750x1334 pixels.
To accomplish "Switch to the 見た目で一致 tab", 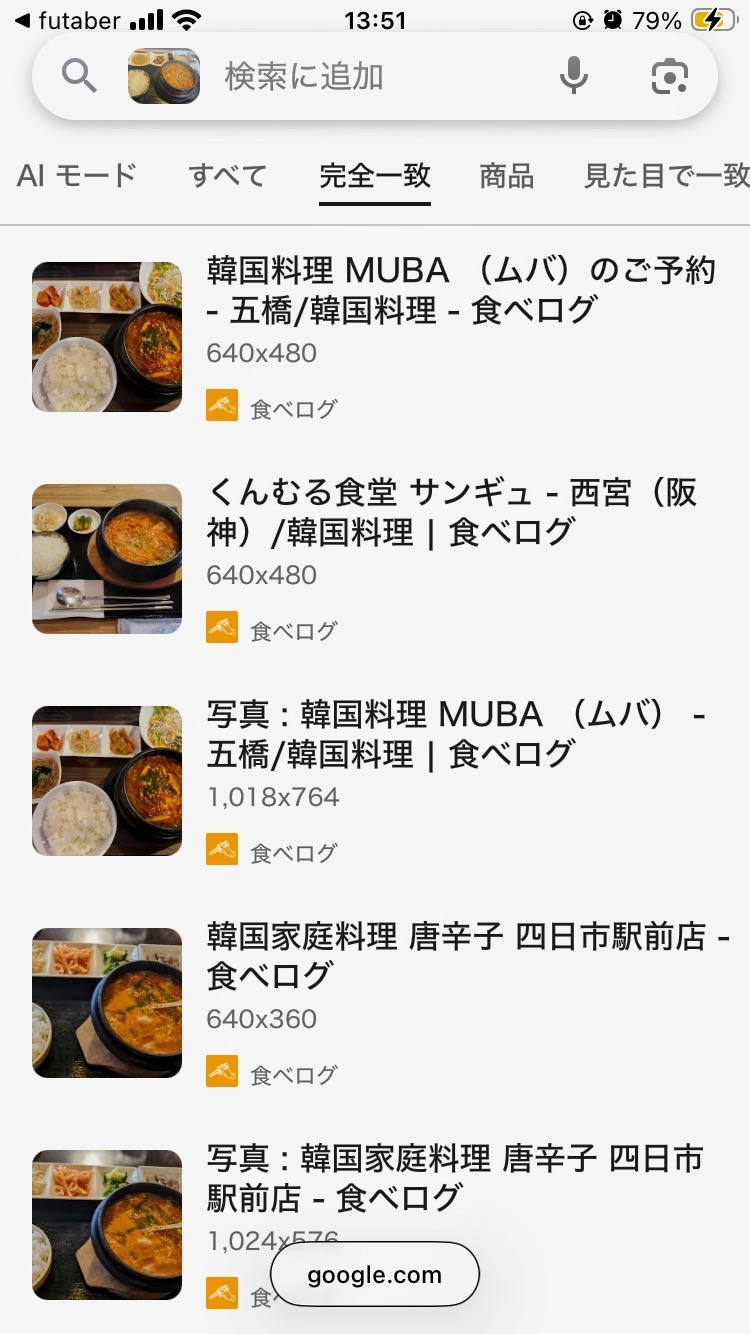I will coord(666,176).
